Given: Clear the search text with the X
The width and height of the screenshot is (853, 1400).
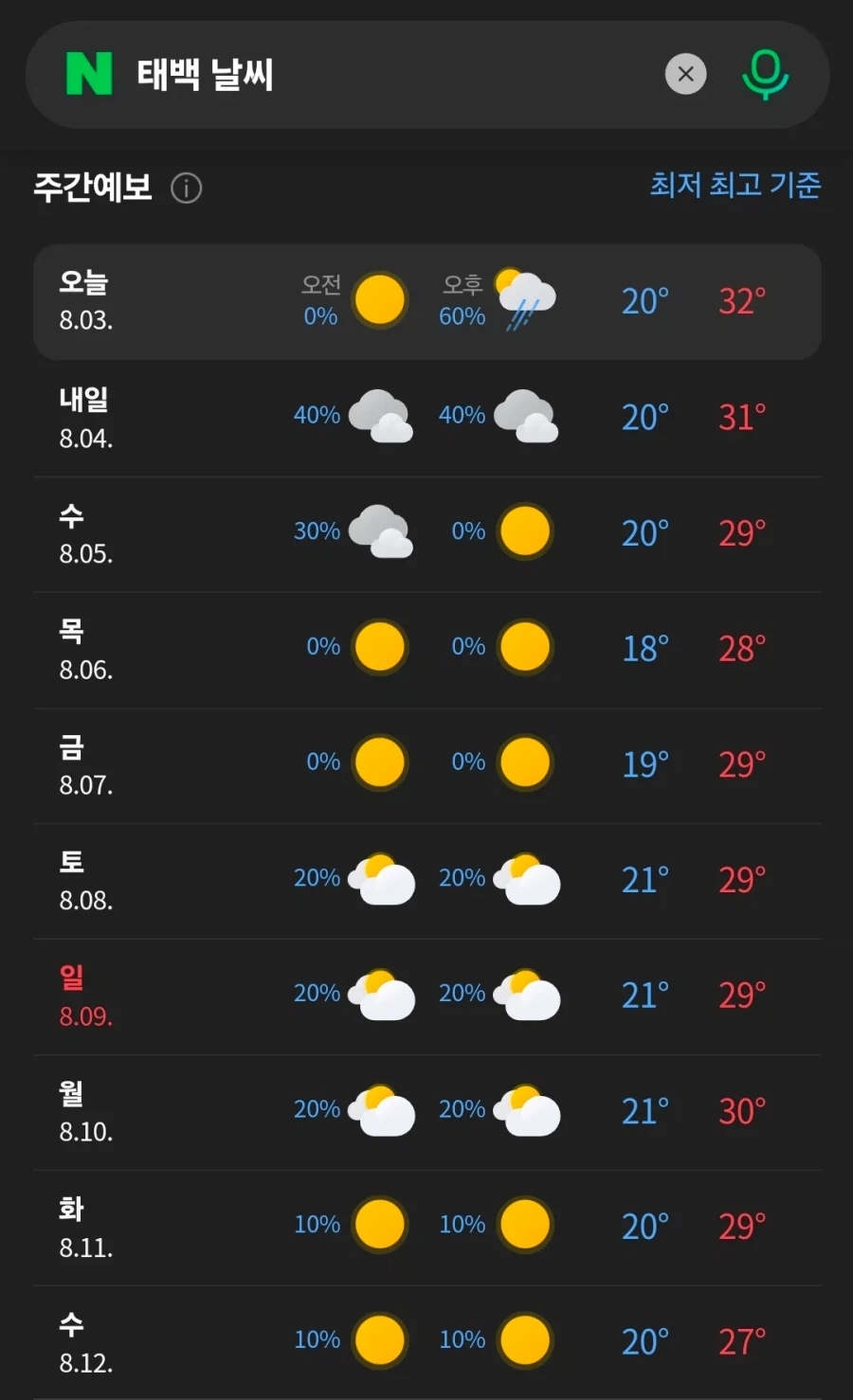Looking at the screenshot, I should click(686, 74).
